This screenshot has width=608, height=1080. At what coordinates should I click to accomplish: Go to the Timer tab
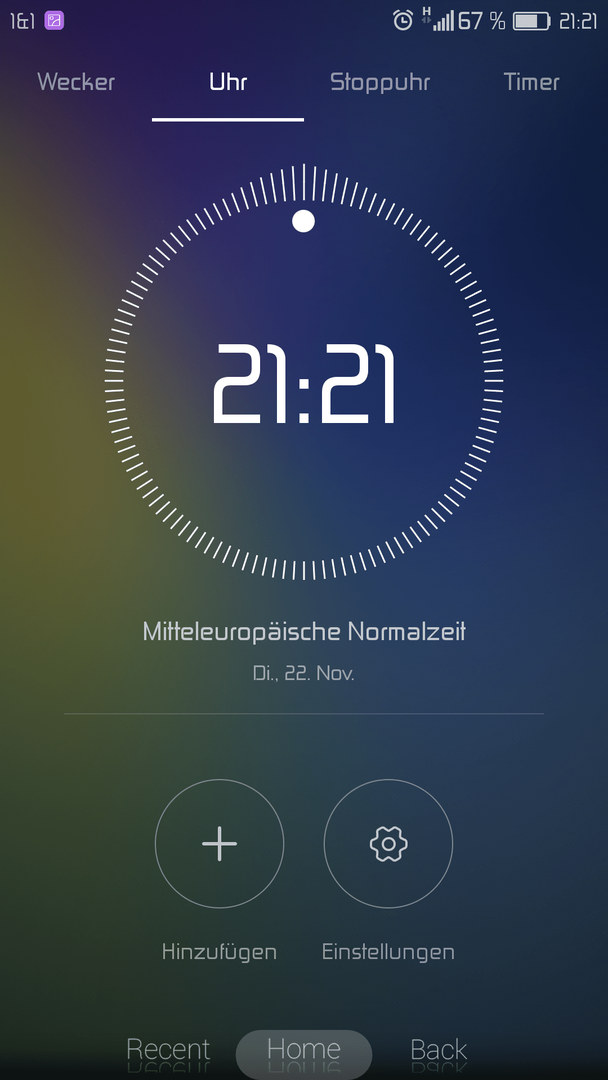click(532, 82)
